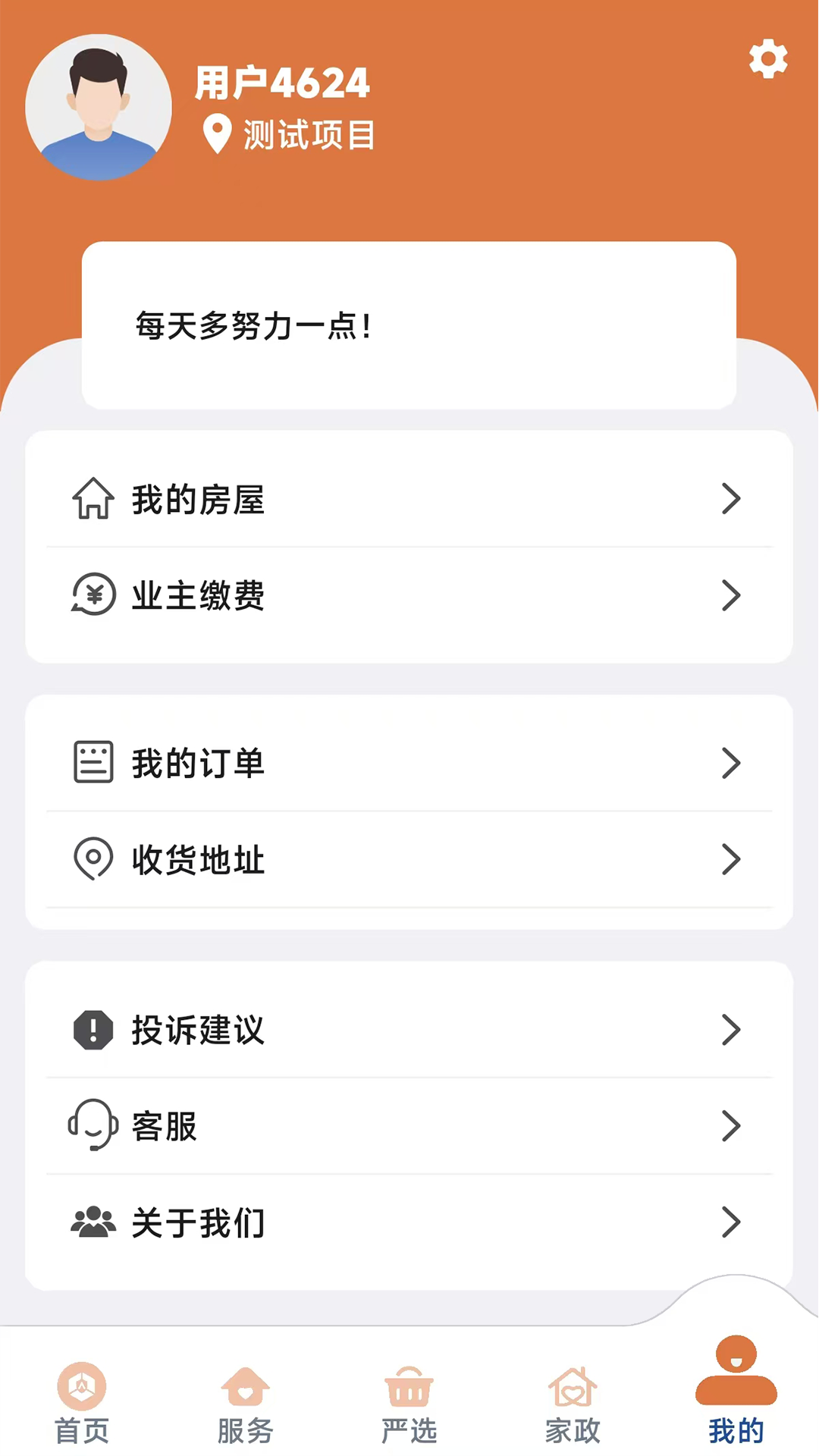The height and width of the screenshot is (1456, 819).
Task: Click the order list icon beside 我的订单
Action: tap(91, 763)
